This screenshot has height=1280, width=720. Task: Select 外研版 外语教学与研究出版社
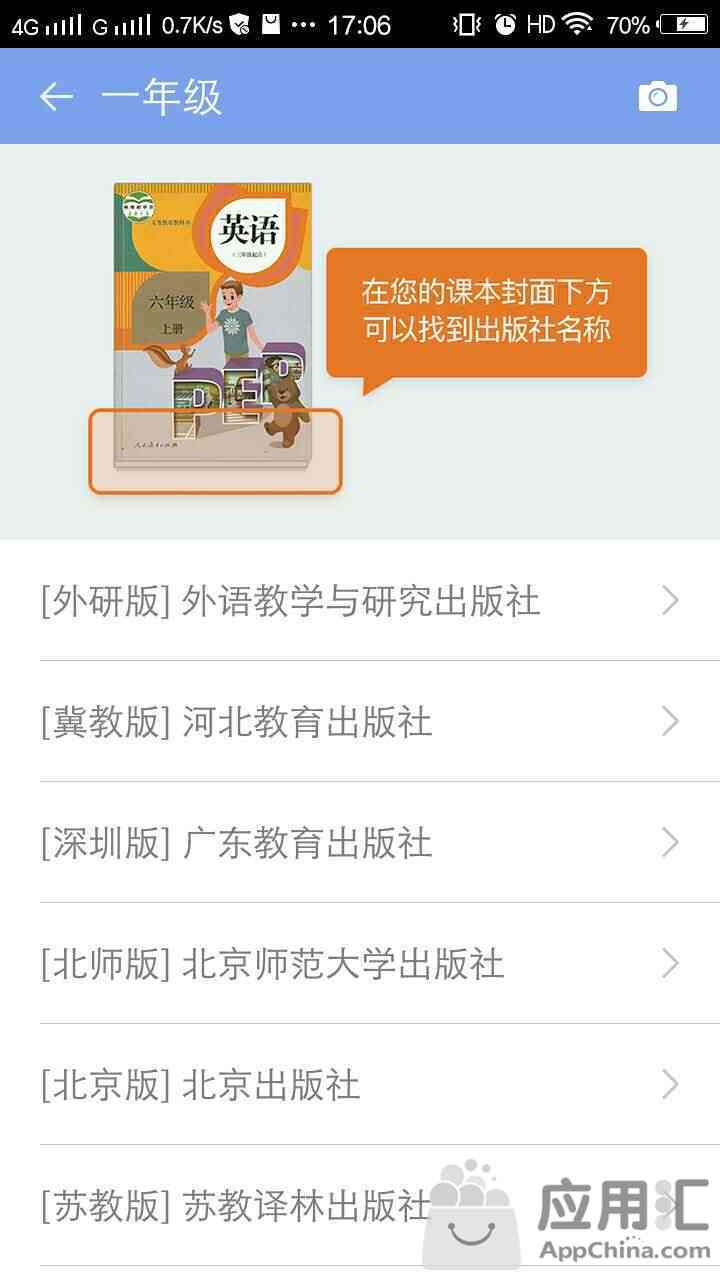[x=360, y=601]
